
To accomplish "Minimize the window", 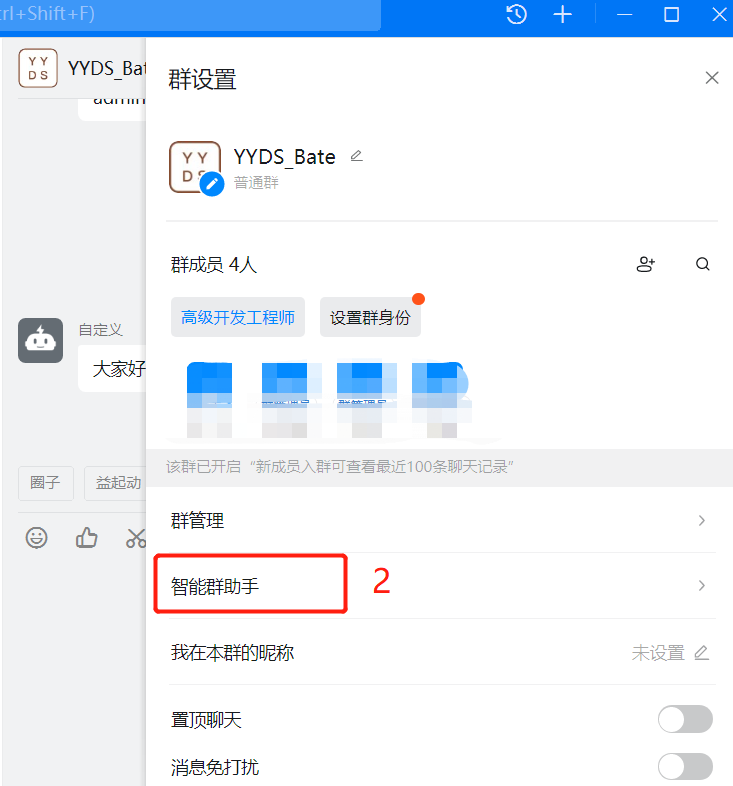I will (625, 15).
